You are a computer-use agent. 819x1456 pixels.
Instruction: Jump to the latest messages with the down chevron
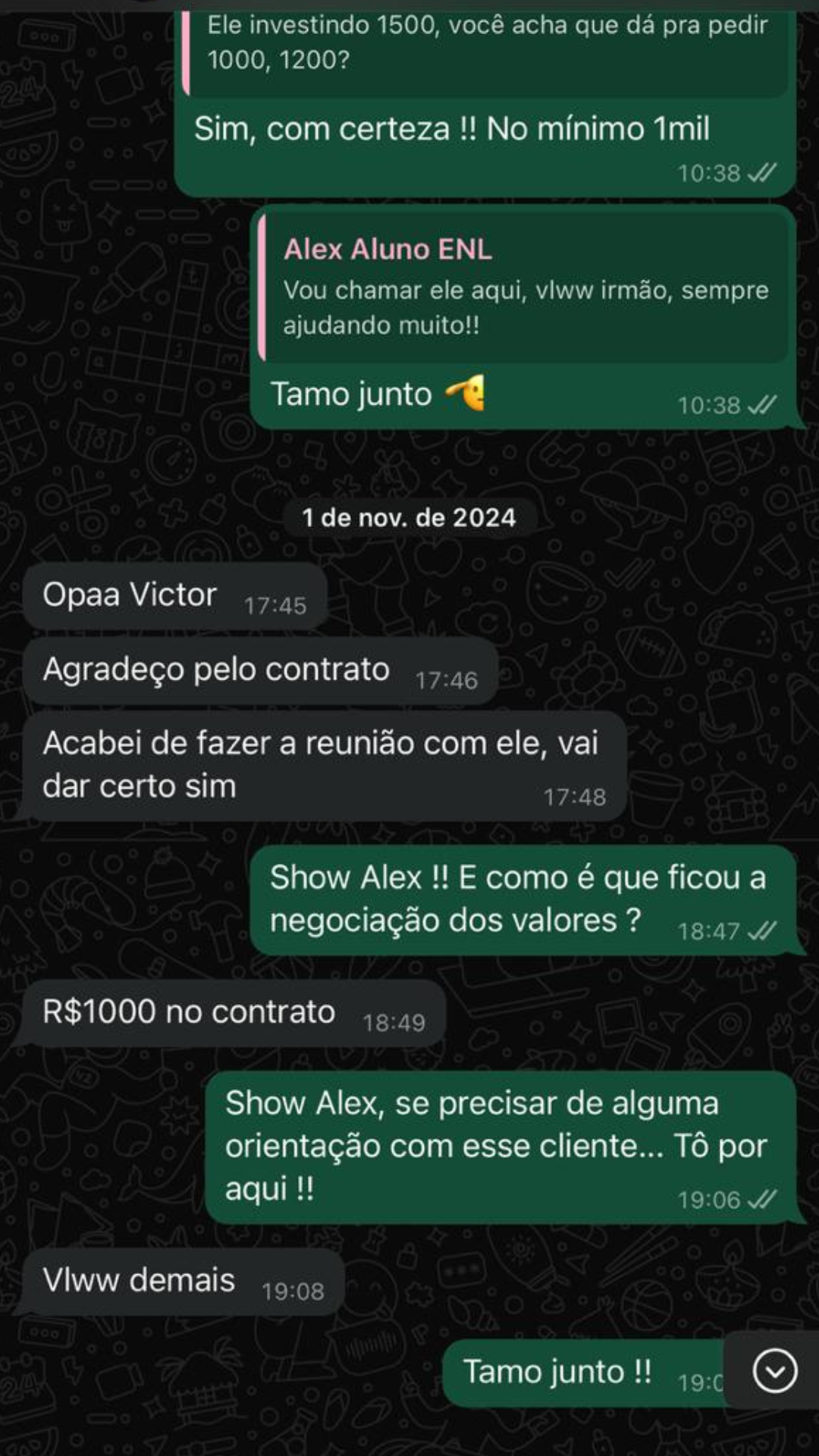click(774, 1370)
